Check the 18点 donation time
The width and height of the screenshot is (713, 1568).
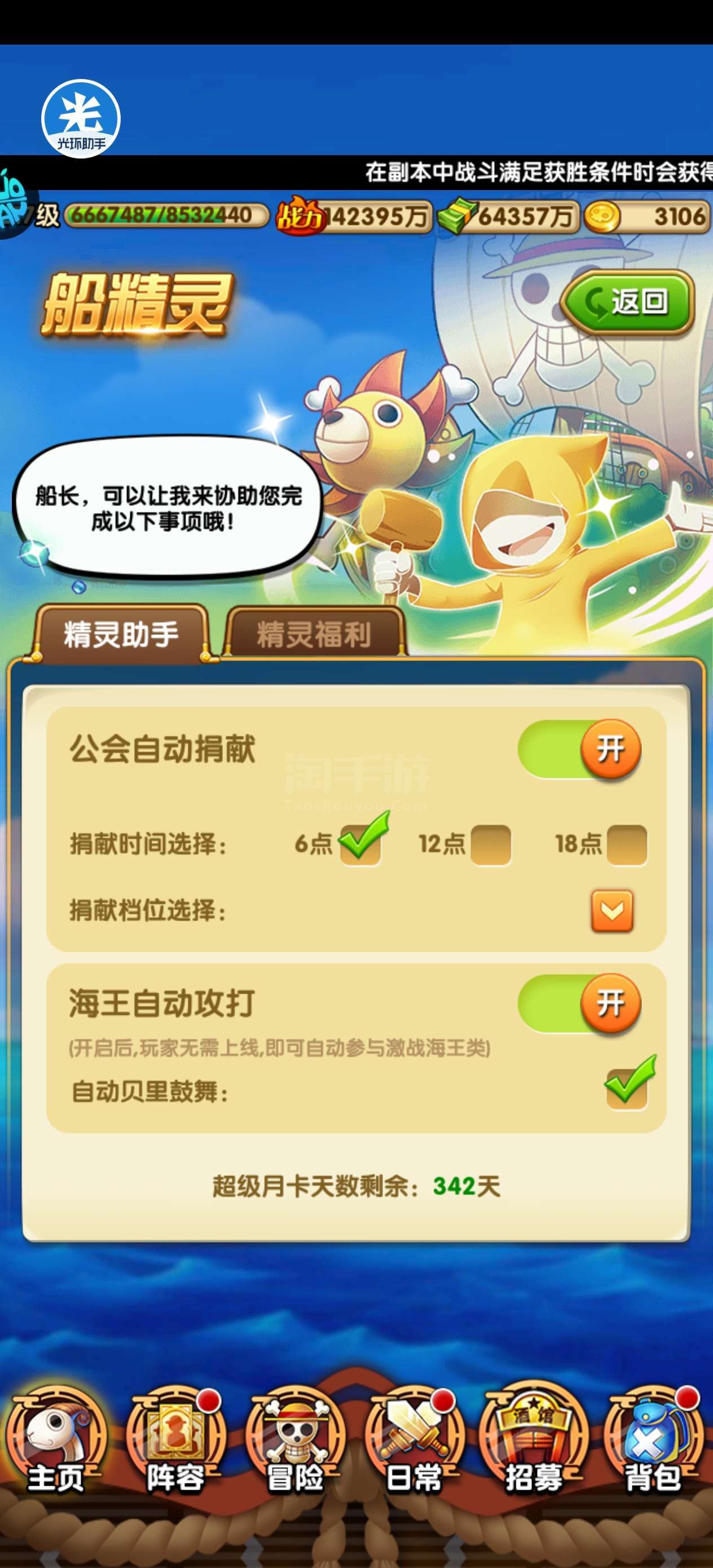pos(627,844)
